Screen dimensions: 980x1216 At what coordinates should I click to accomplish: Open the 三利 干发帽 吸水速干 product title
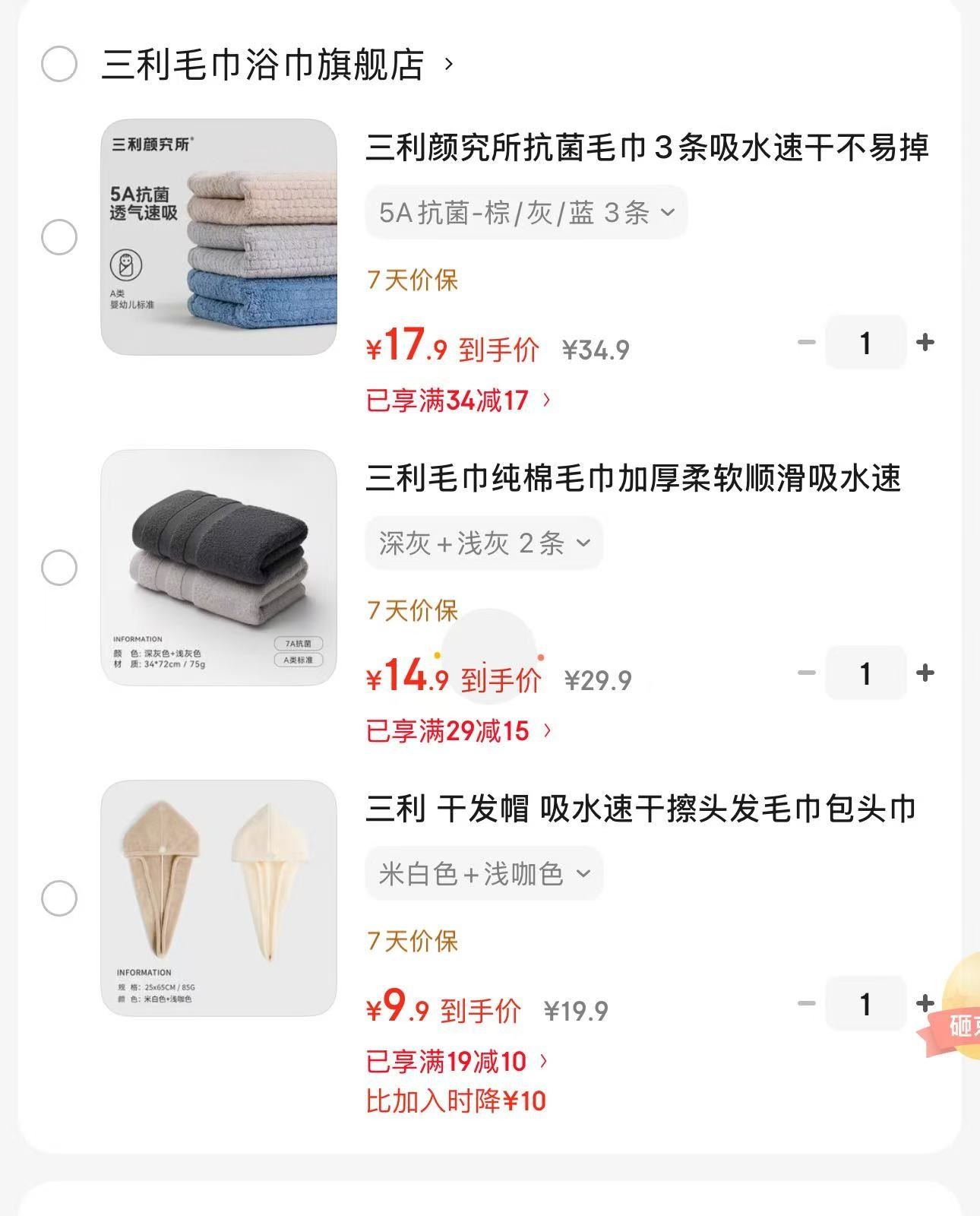(640, 809)
